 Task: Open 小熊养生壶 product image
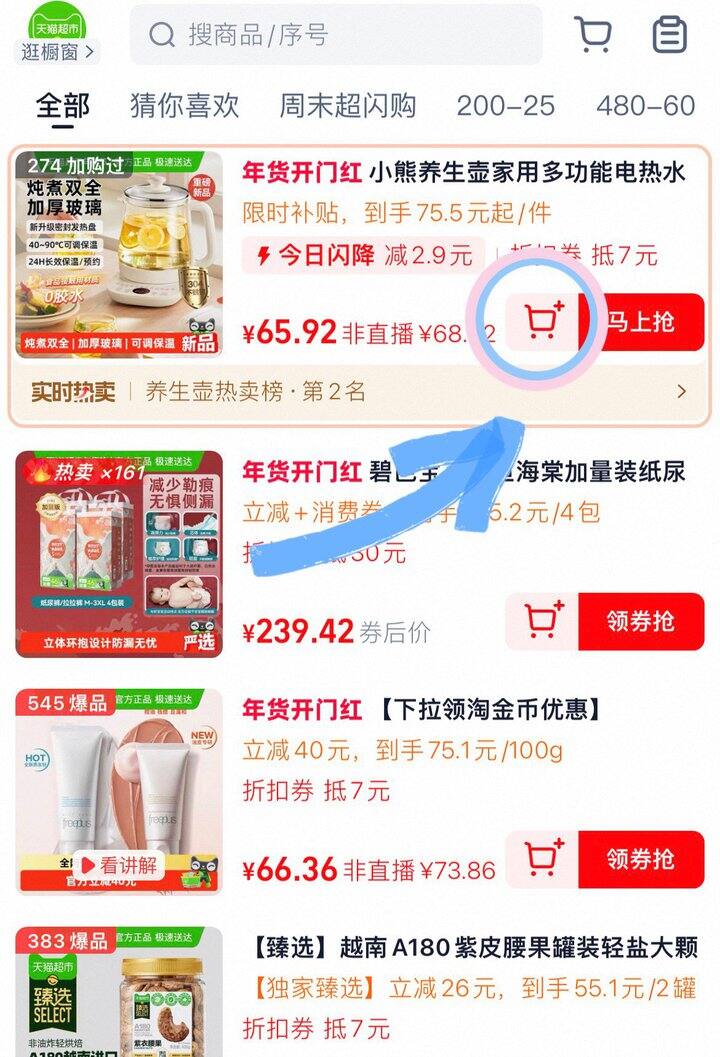(119, 255)
